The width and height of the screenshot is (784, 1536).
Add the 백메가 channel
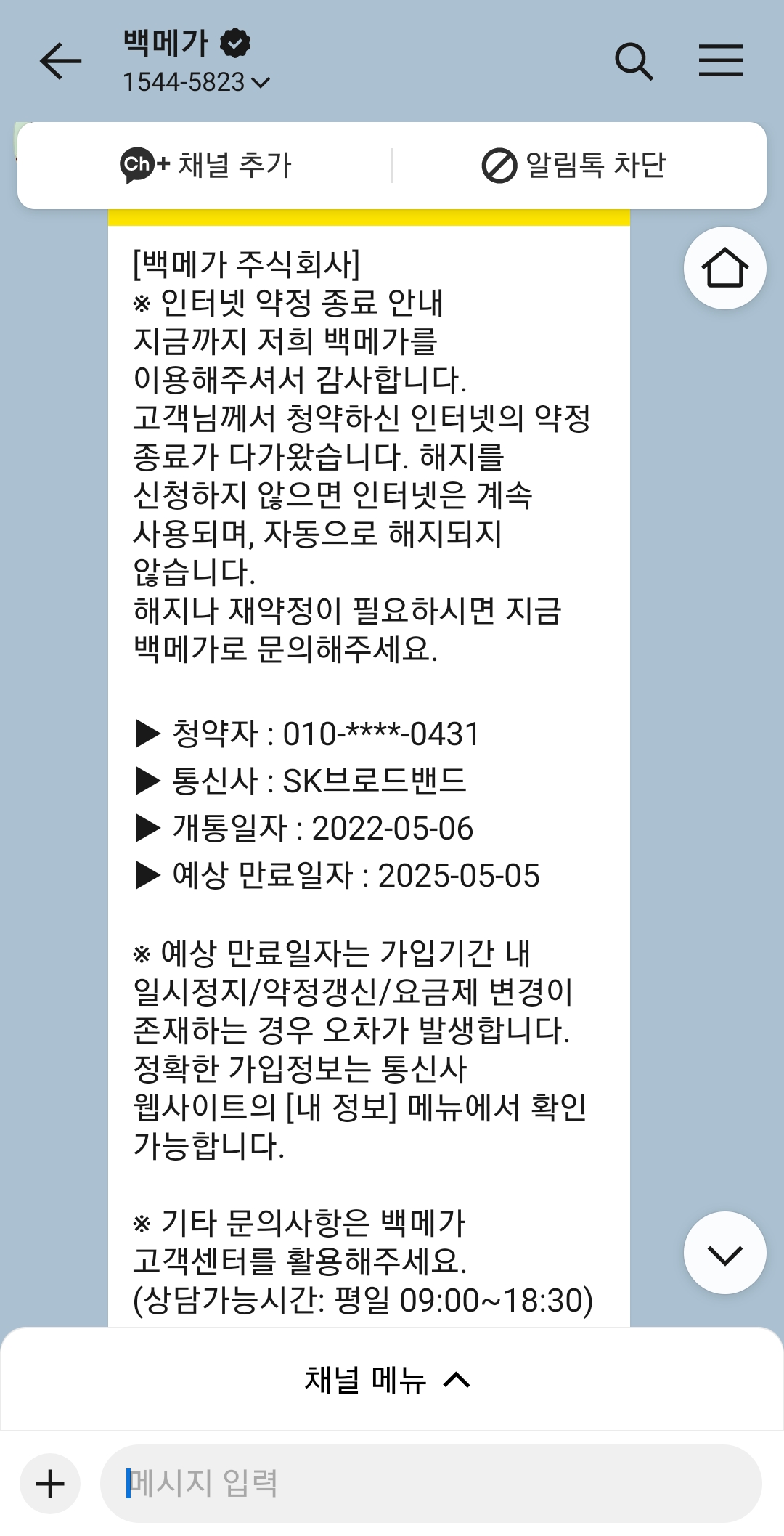tap(205, 165)
